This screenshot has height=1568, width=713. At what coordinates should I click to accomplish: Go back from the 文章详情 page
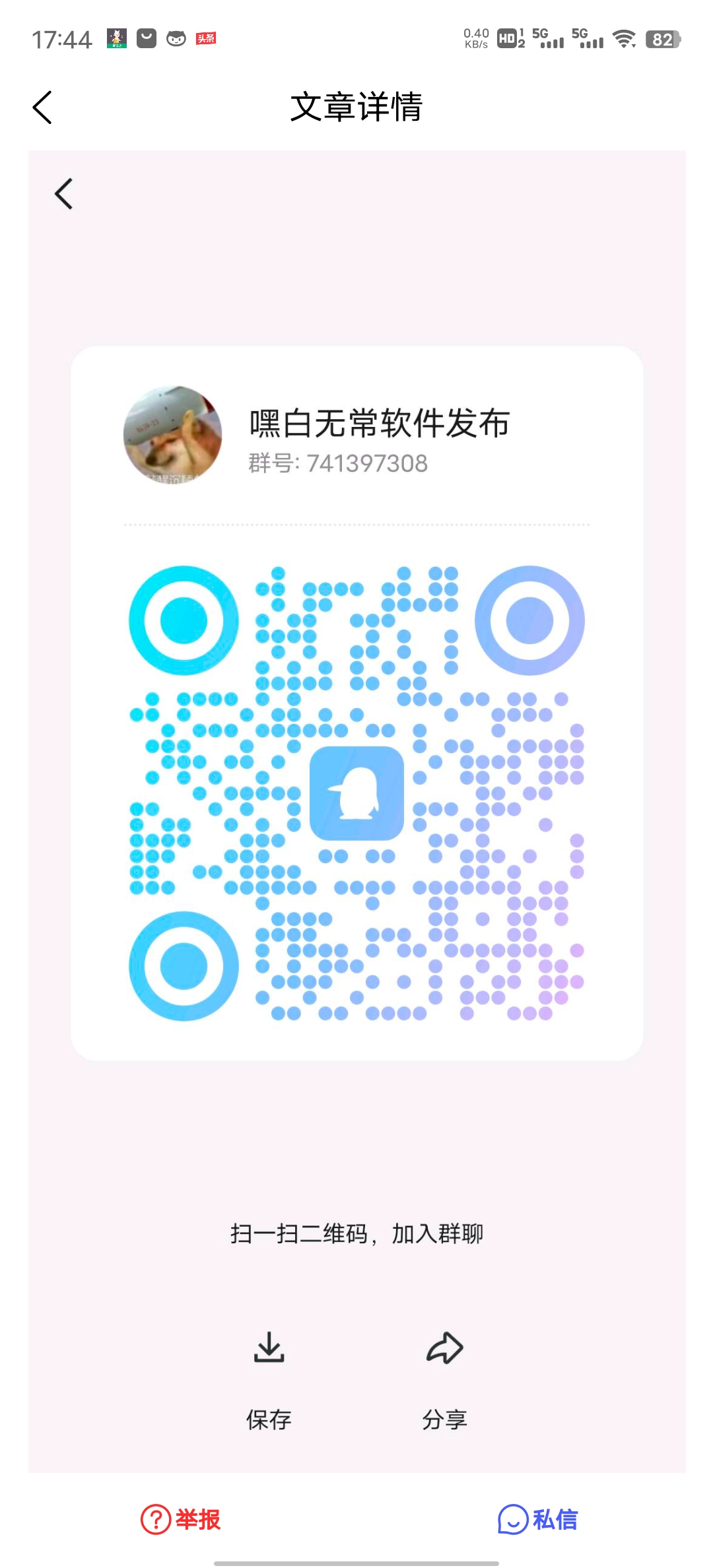pos(42,107)
